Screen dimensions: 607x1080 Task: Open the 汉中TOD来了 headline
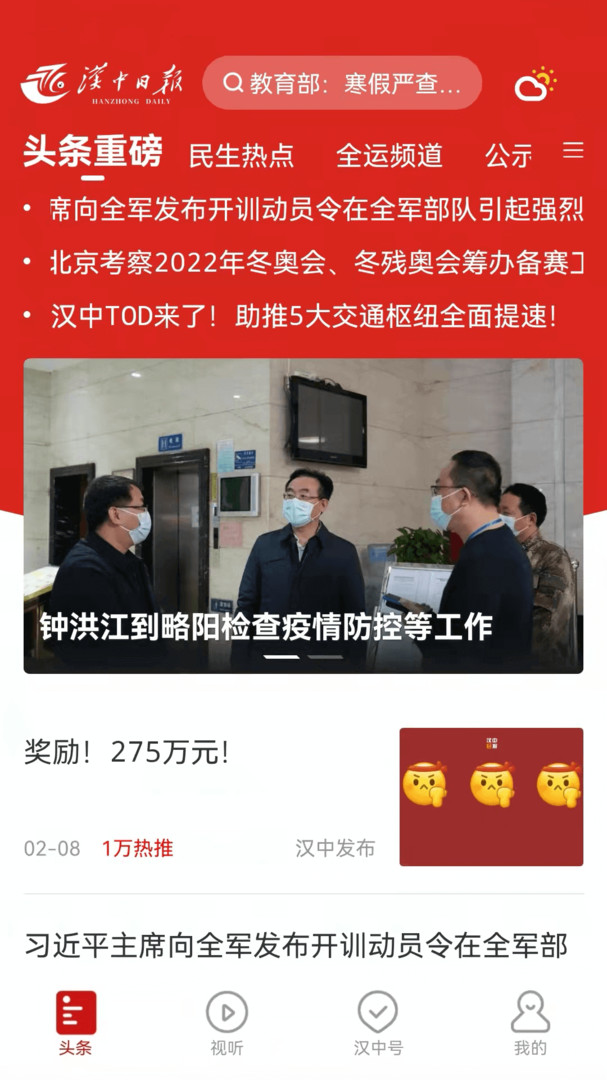(303, 316)
